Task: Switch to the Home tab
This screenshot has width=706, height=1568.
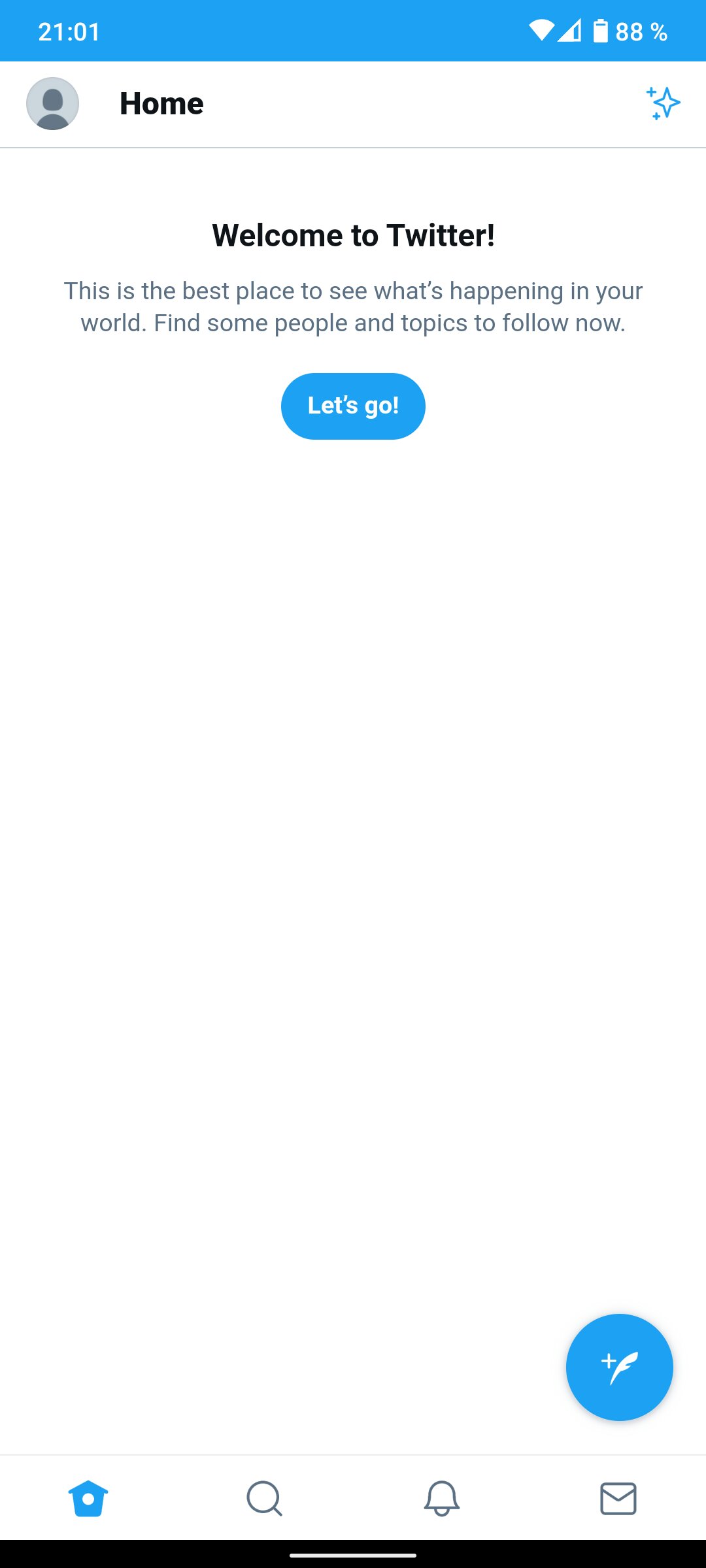Action: 88,1498
